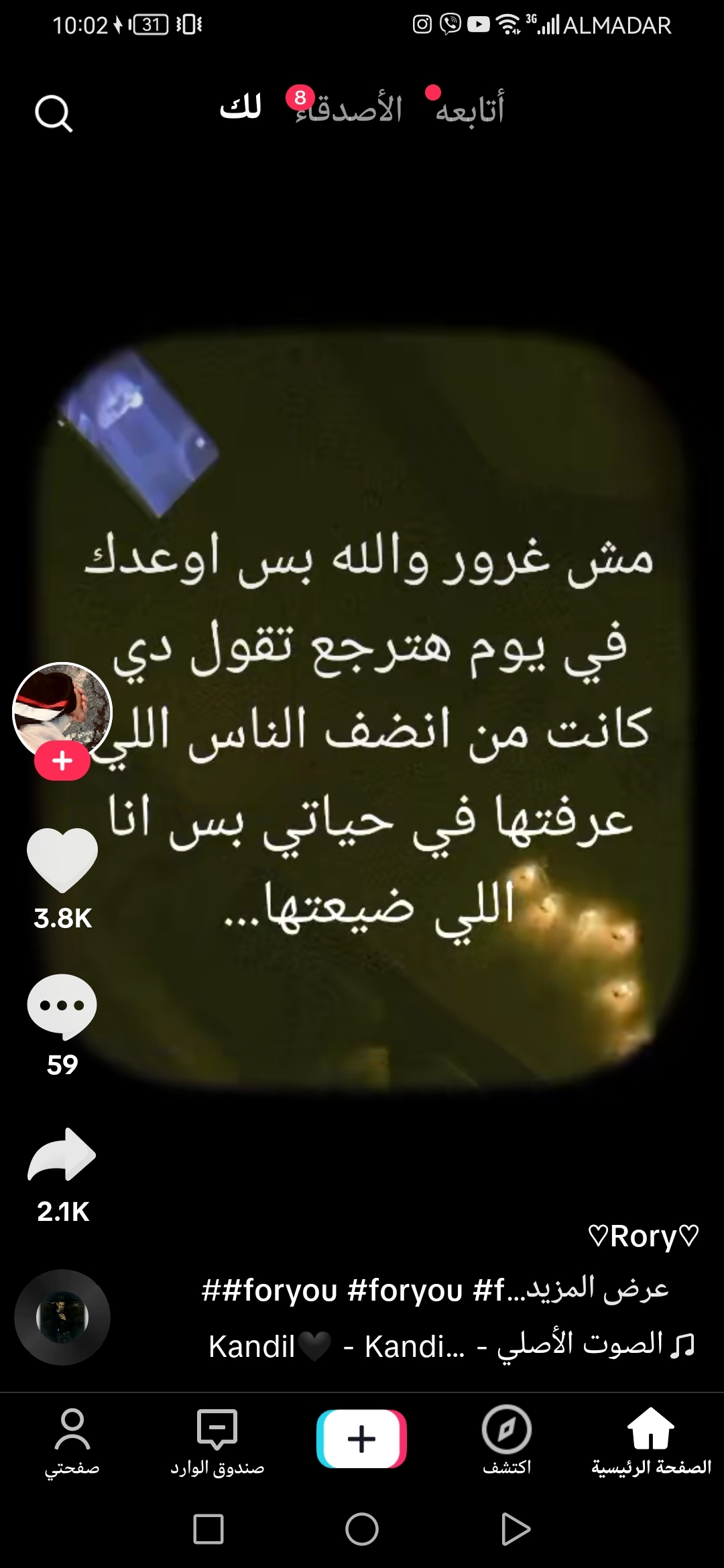Switch to the أتابعه tab
Viewport: 724px width, 1568px height.
469,109
